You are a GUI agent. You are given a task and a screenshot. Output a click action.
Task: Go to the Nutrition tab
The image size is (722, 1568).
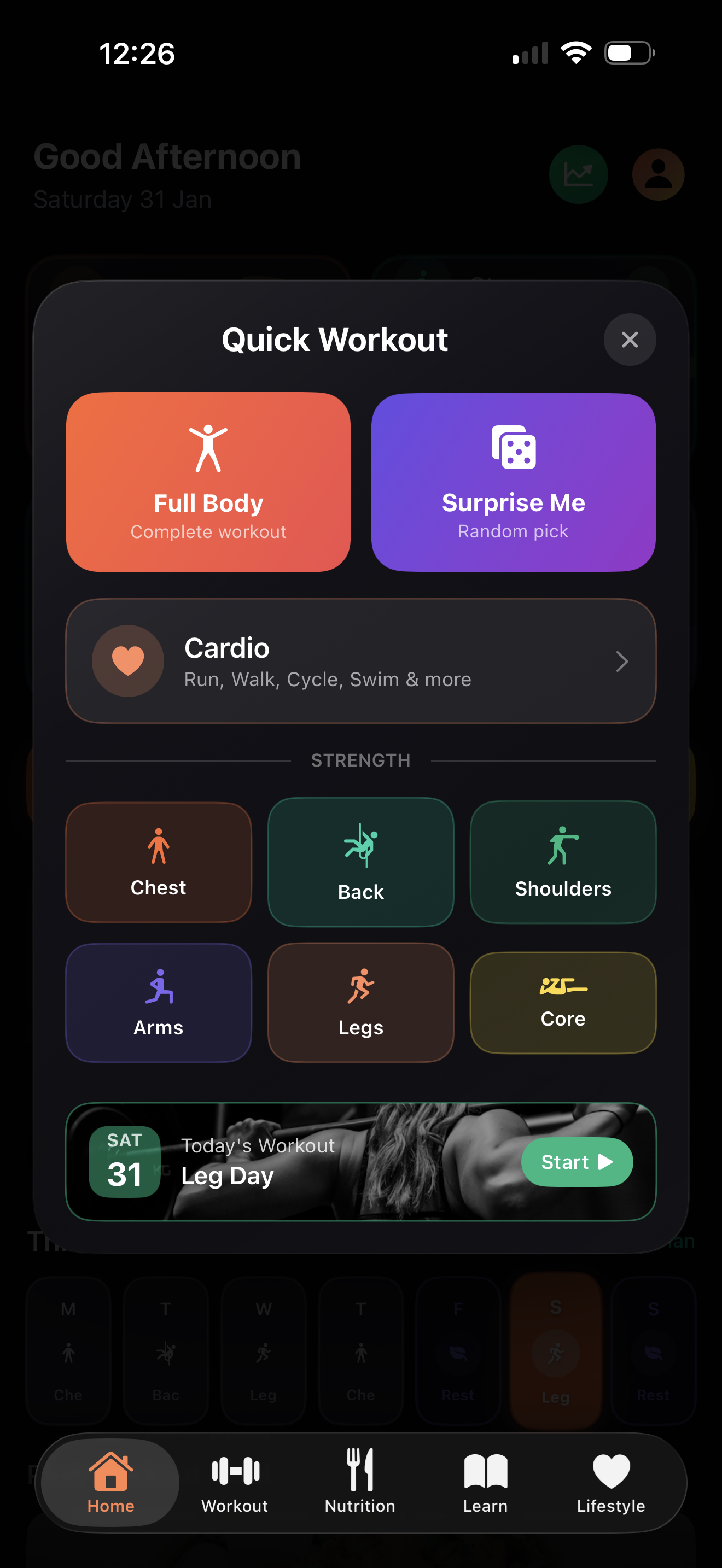360,1483
